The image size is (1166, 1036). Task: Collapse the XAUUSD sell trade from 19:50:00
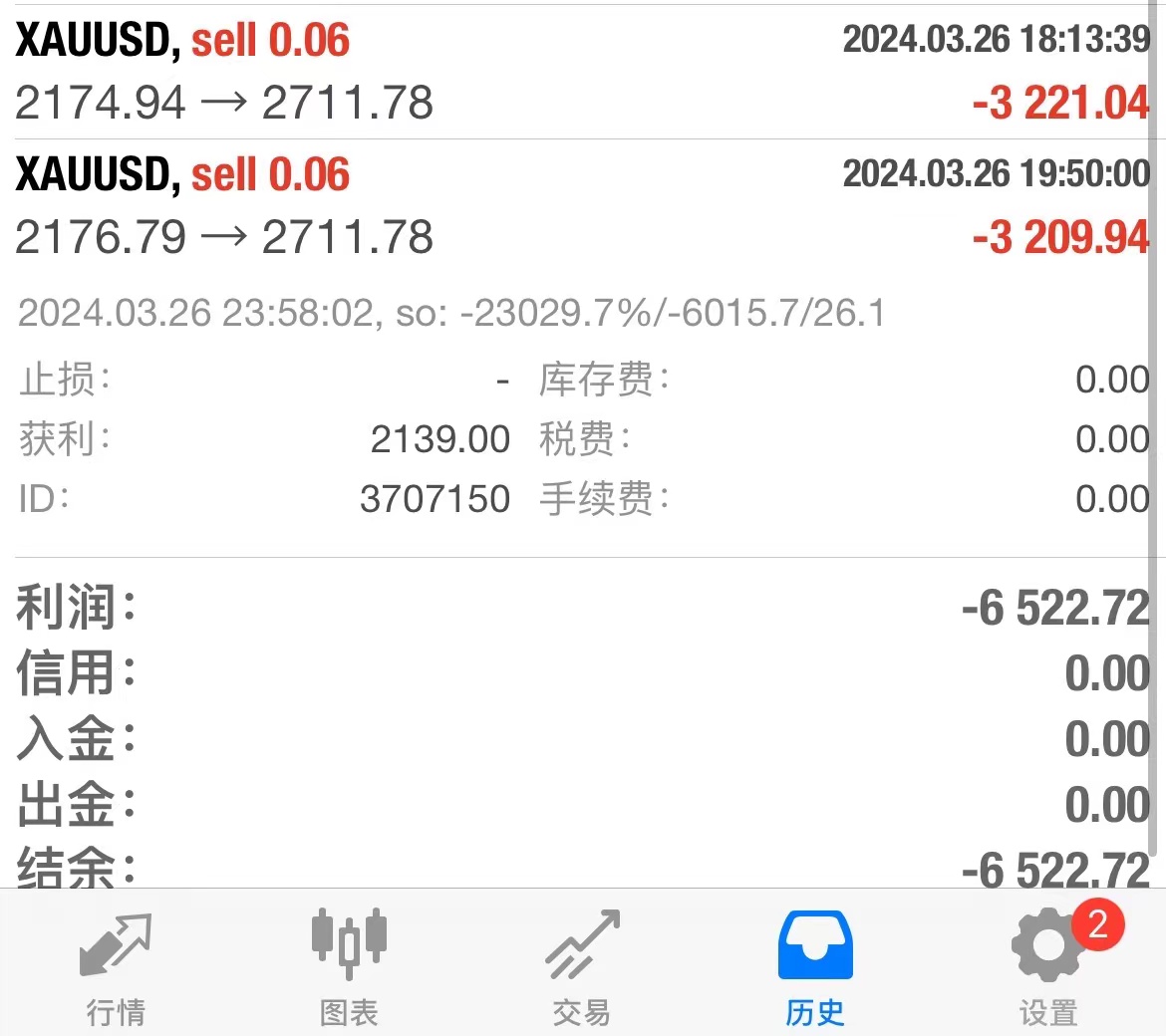point(582,205)
